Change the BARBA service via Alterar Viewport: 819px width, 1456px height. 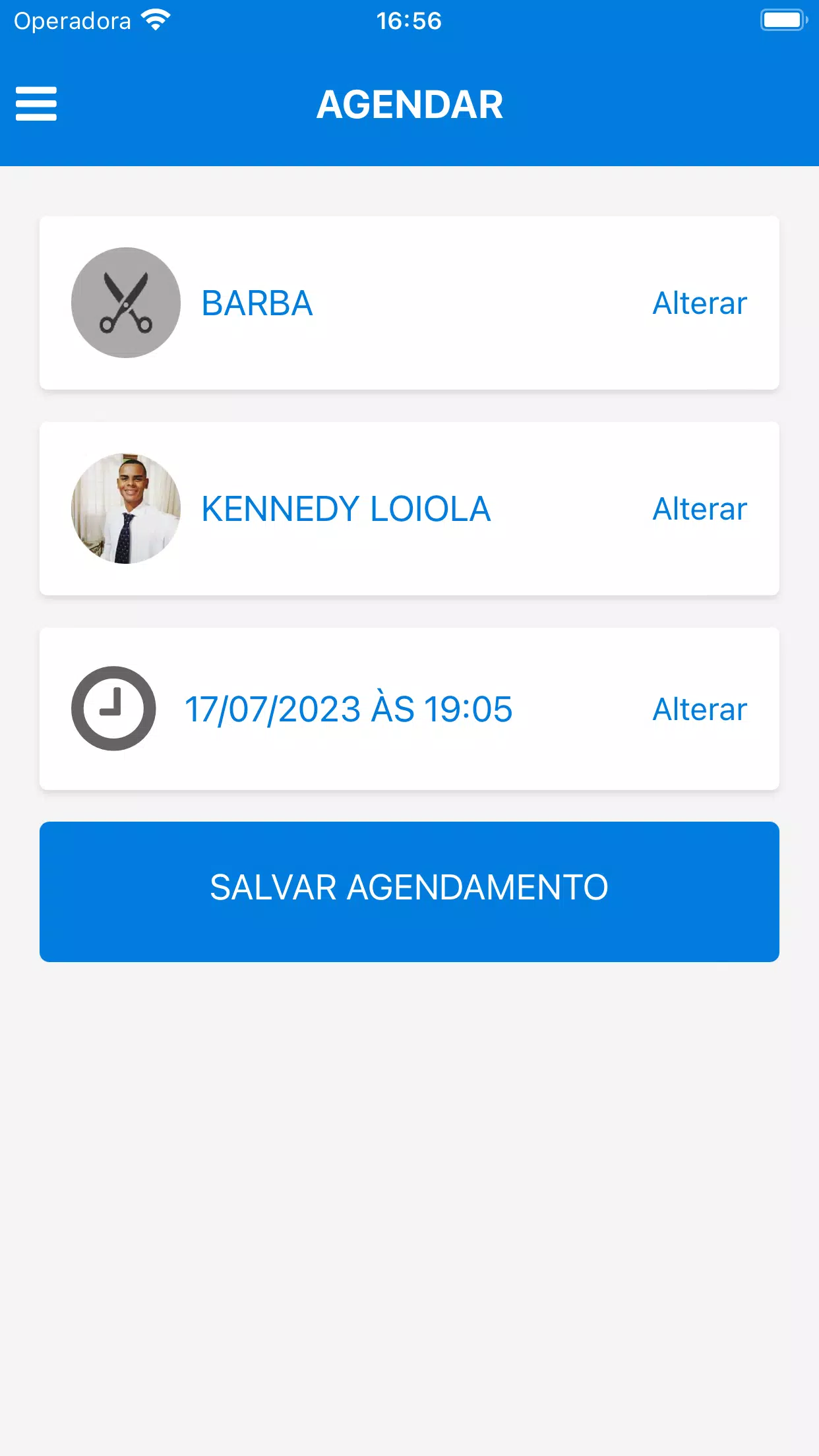point(700,303)
